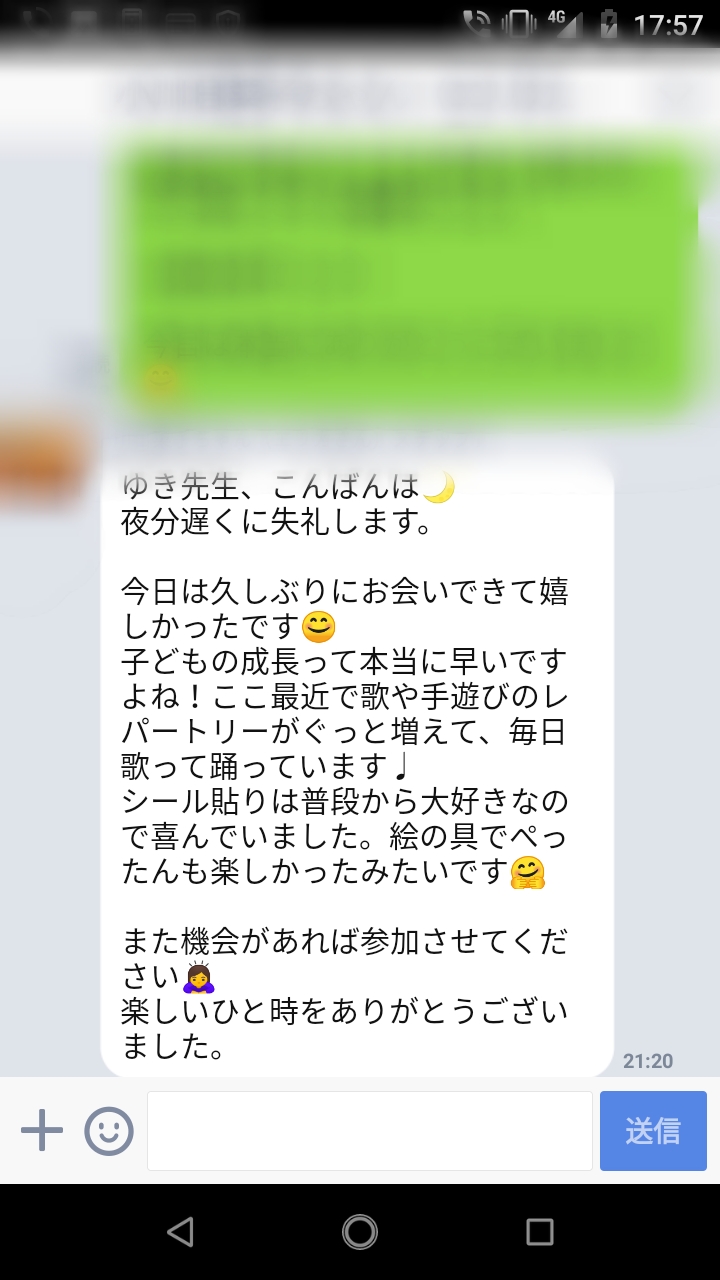The width and height of the screenshot is (720, 1280).
Task: Open recent apps from the navigation bar
Action: click(x=540, y=1232)
